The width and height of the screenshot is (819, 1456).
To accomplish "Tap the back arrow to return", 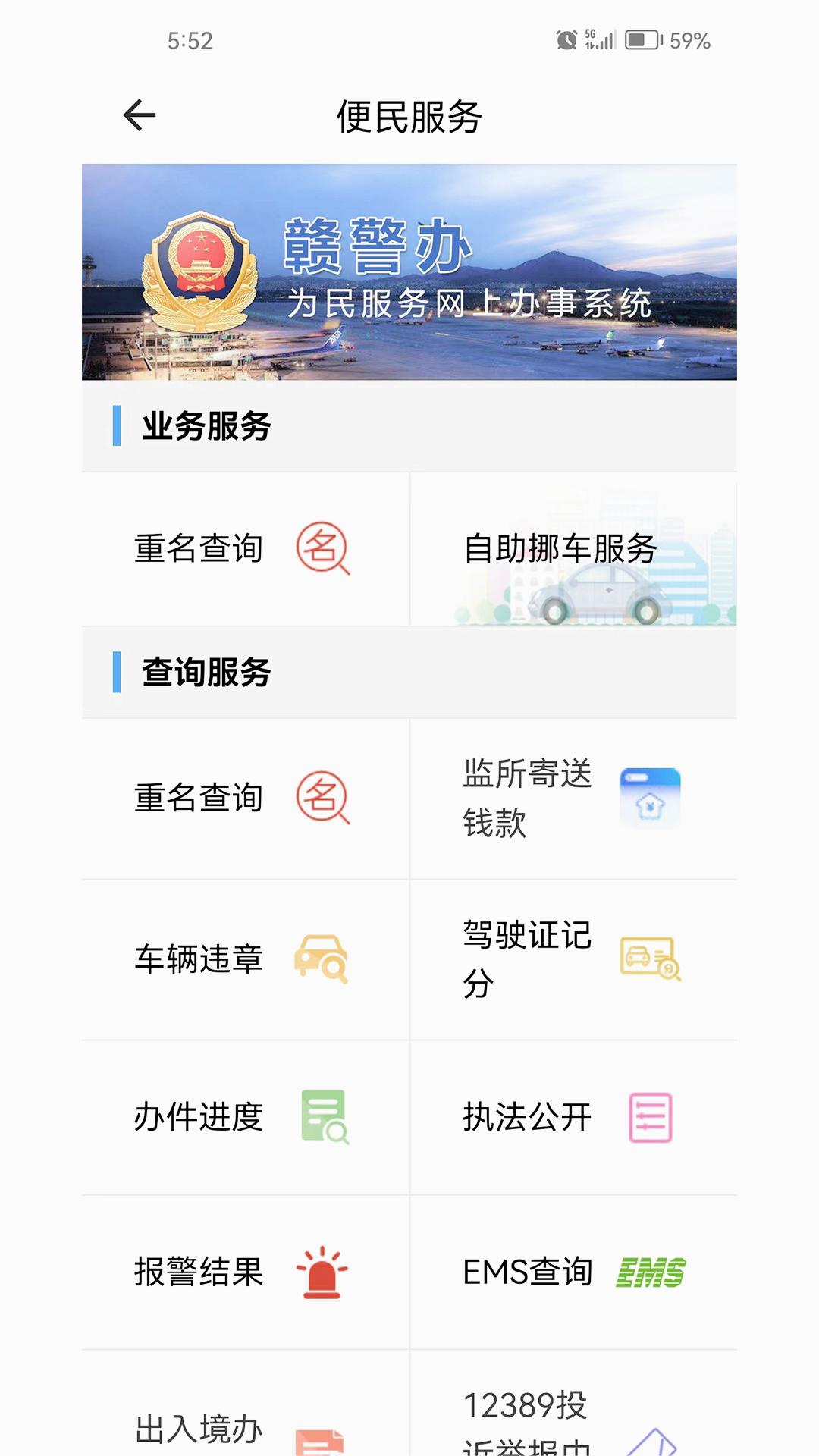I will coord(138,115).
